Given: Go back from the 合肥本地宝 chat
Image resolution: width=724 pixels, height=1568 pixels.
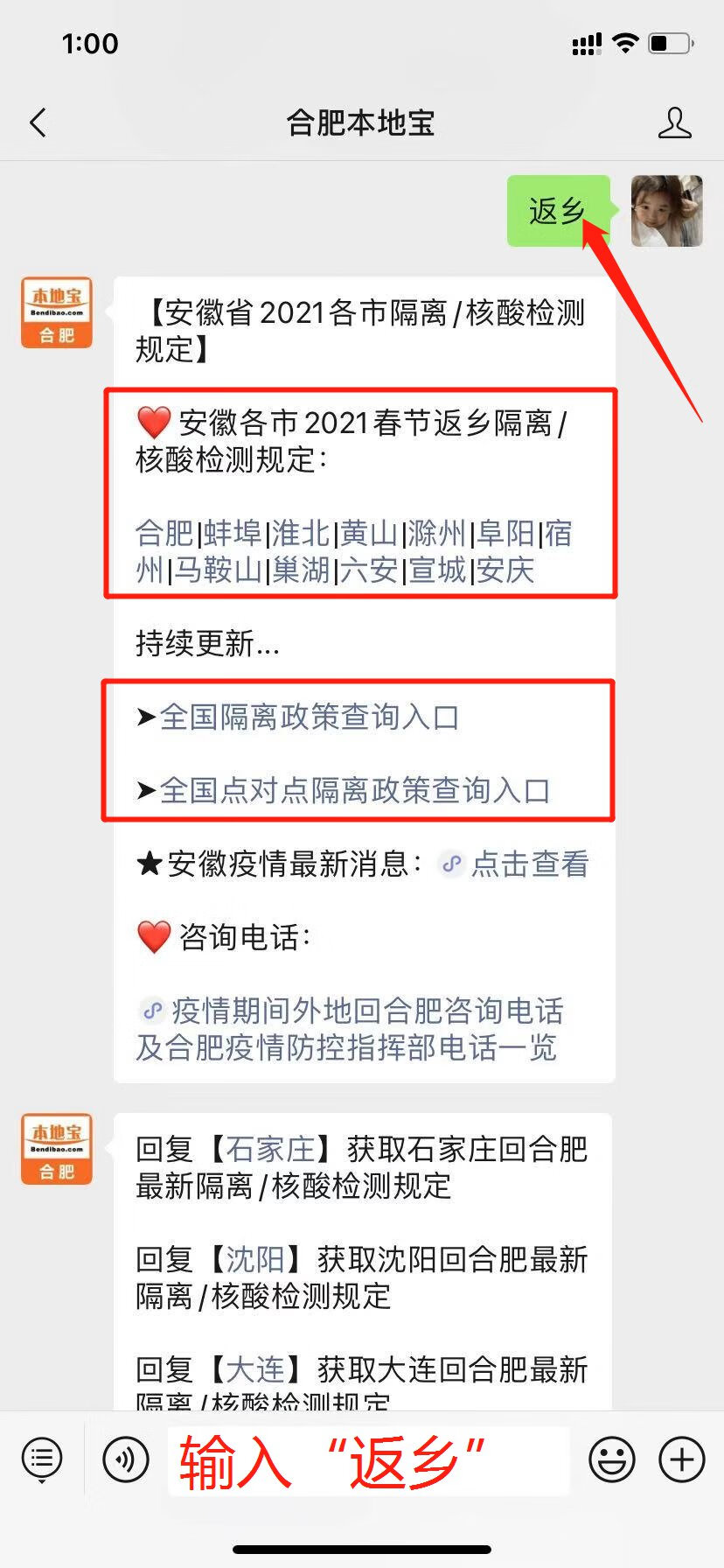Looking at the screenshot, I should click(38, 123).
